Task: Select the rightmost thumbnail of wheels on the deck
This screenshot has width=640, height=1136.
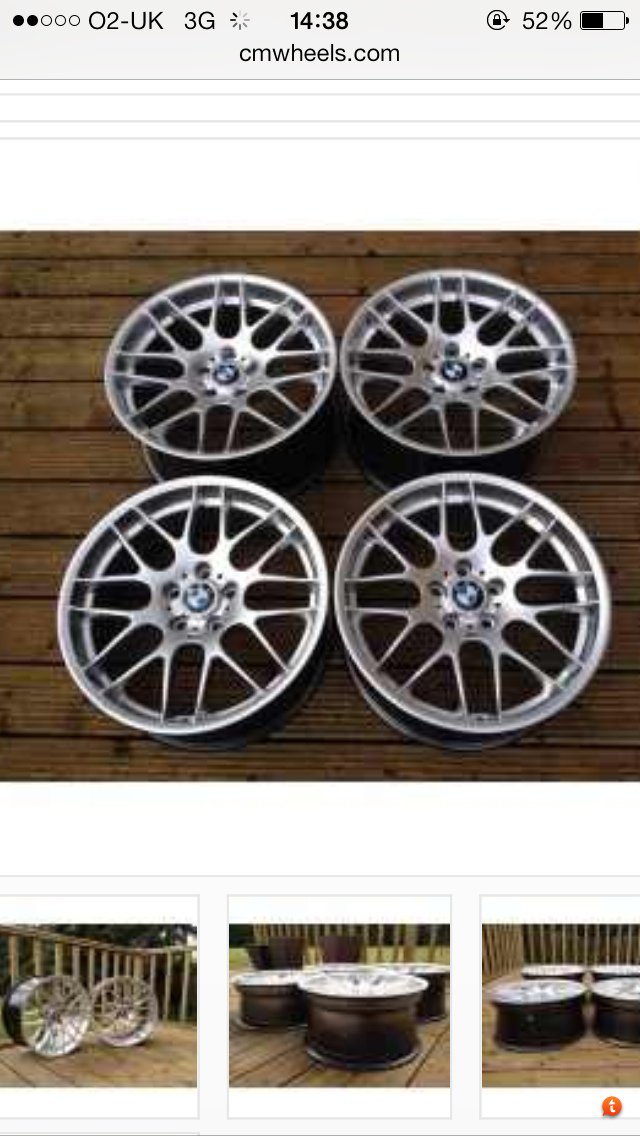Action: (561, 1005)
